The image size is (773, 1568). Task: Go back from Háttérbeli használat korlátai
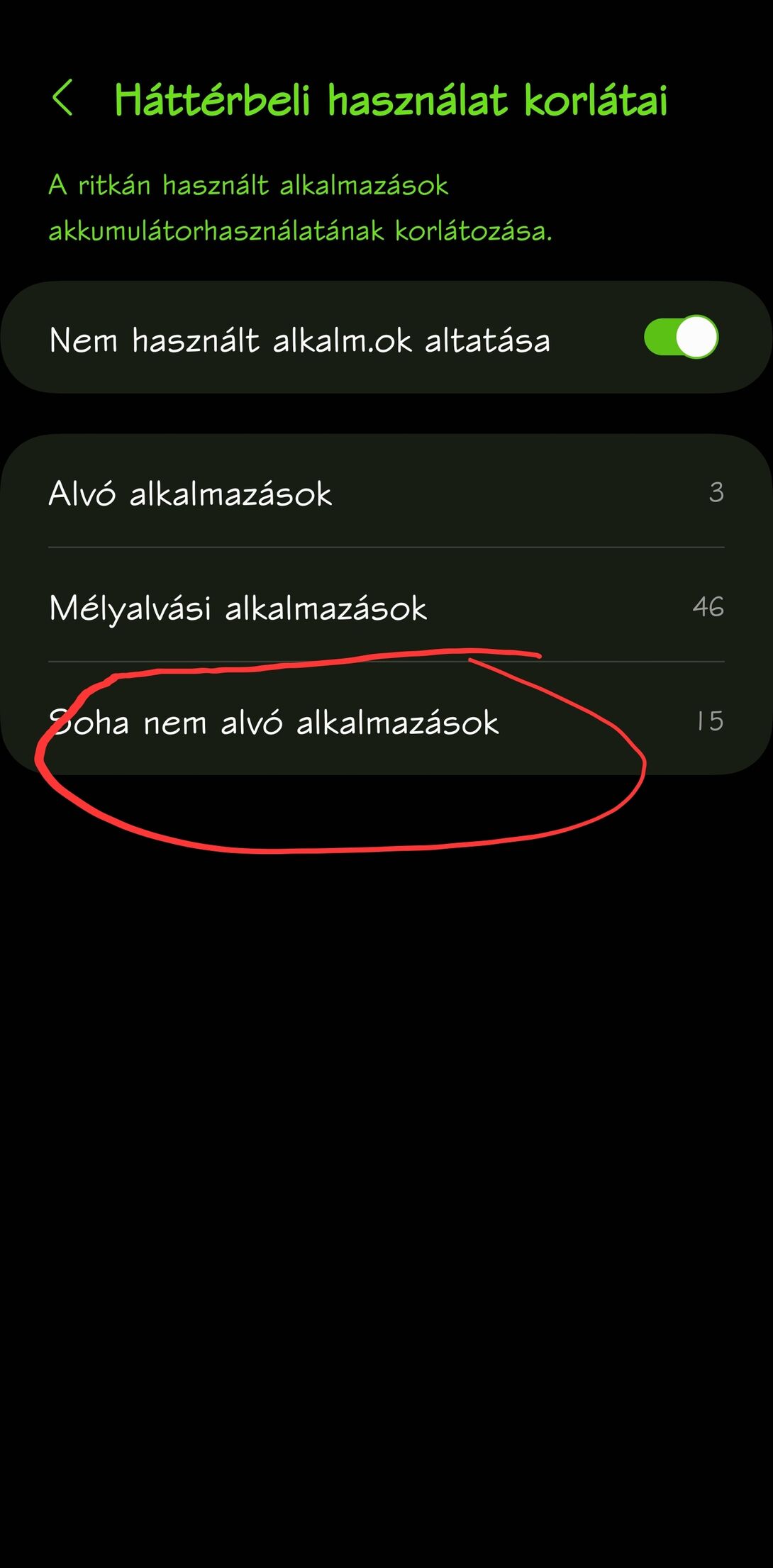pyautogui.click(x=63, y=98)
